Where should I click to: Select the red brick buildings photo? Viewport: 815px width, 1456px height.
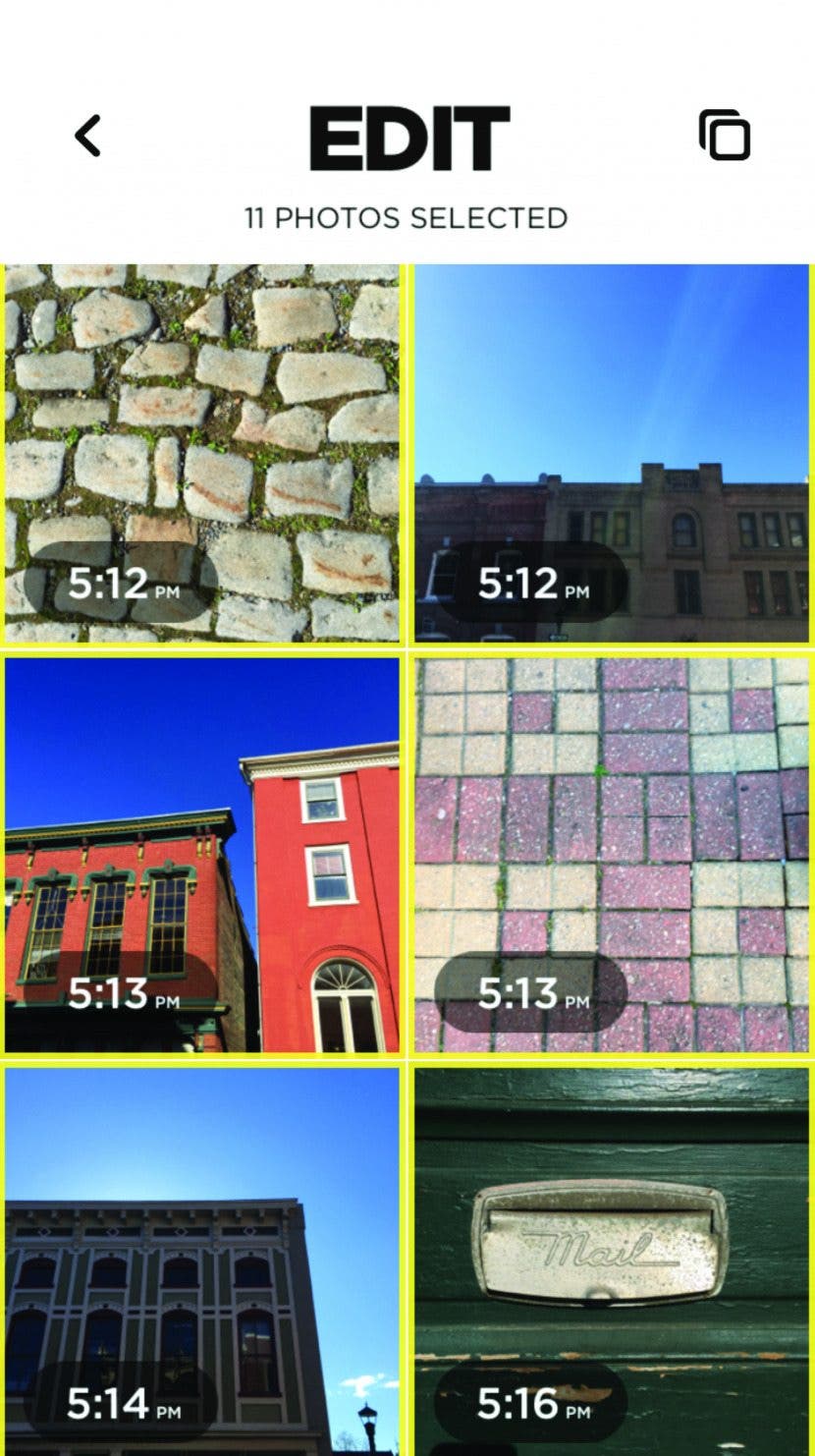(201, 855)
